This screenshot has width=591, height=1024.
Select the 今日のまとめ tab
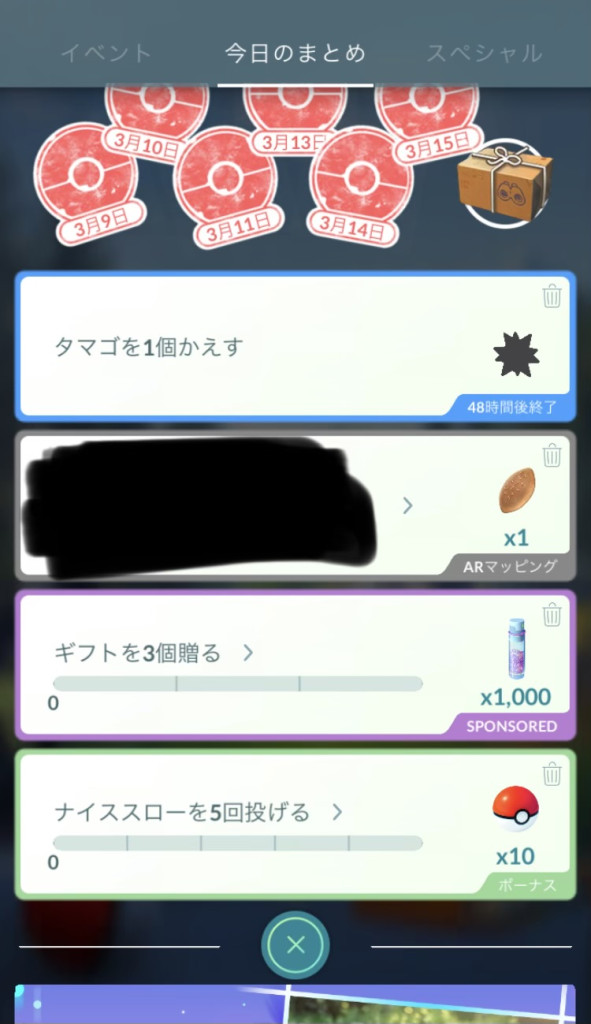(295, 53)
